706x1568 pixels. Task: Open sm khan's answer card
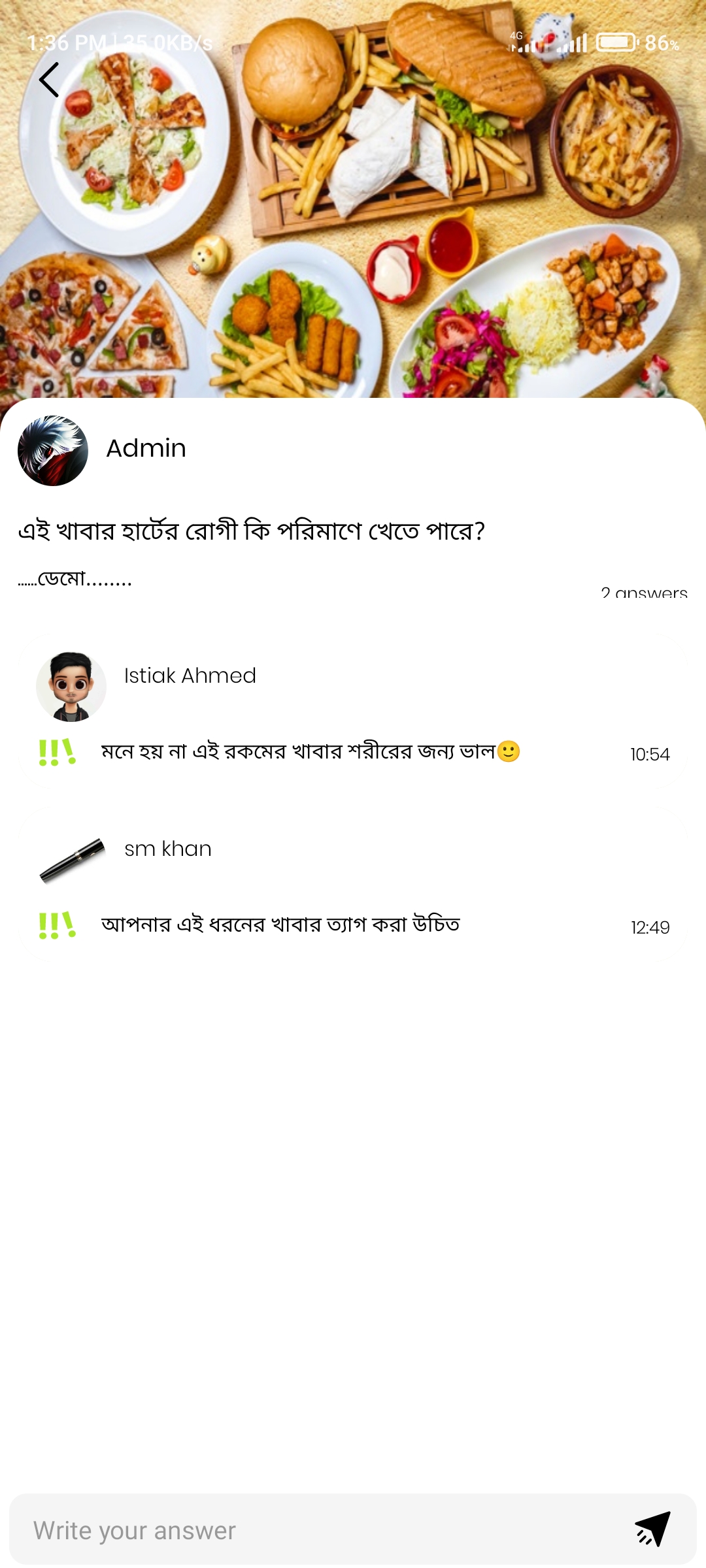353,885
